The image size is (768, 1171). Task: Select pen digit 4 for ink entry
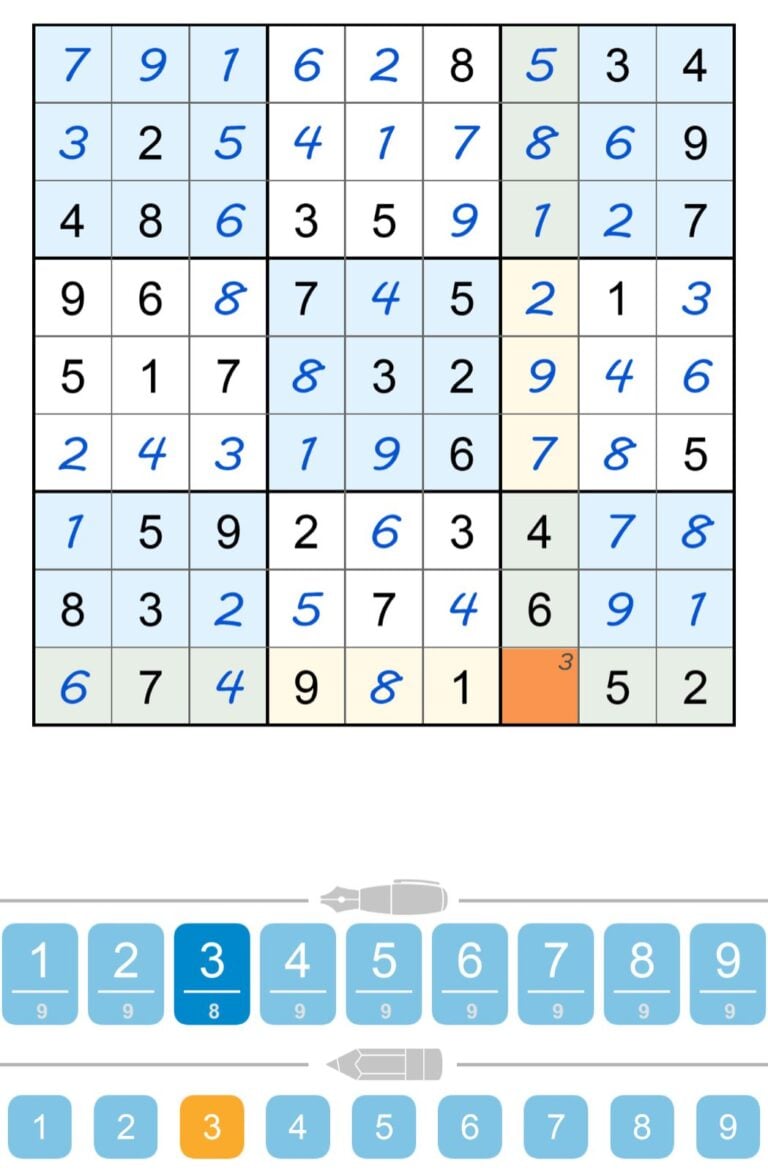(x=298, y=973)
